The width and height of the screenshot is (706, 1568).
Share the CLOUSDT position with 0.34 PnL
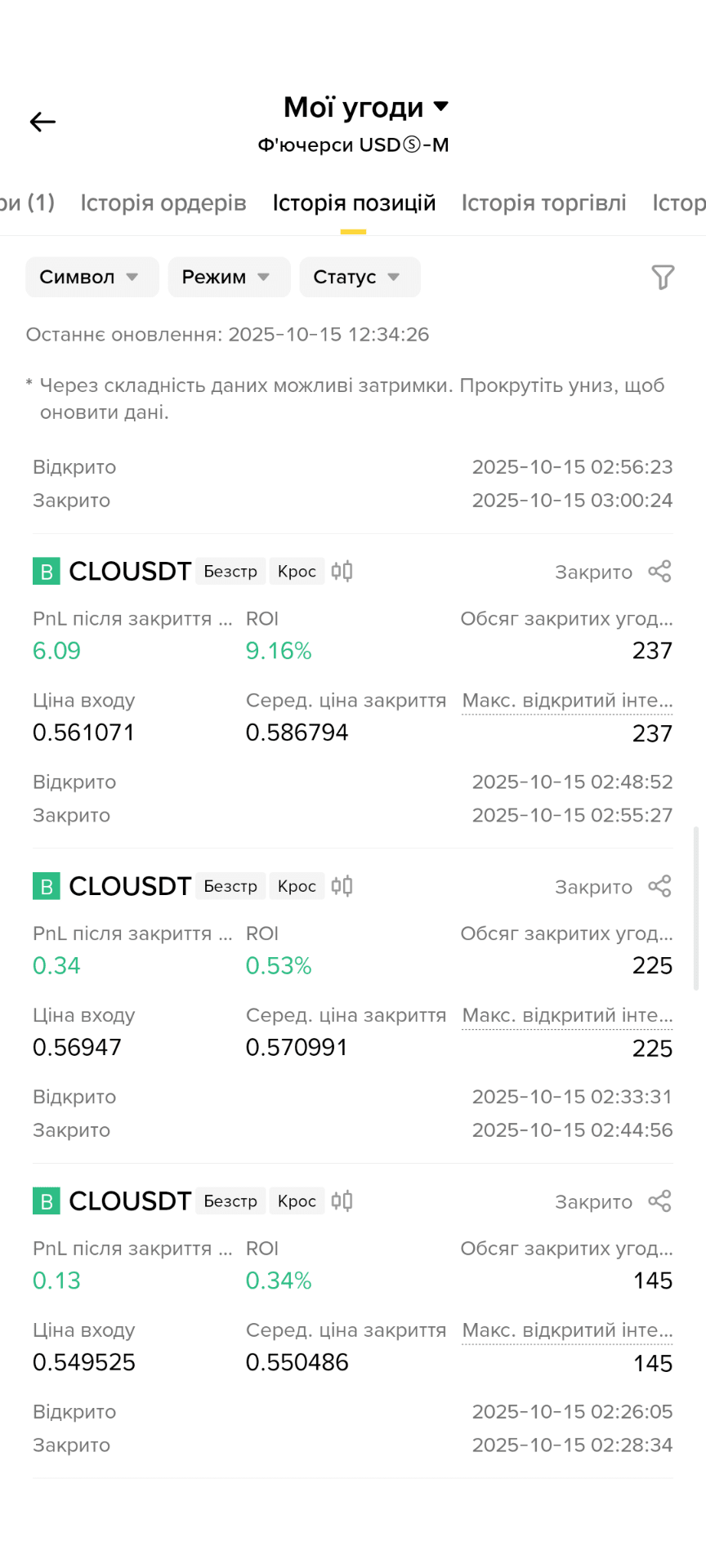click(659, 886)
